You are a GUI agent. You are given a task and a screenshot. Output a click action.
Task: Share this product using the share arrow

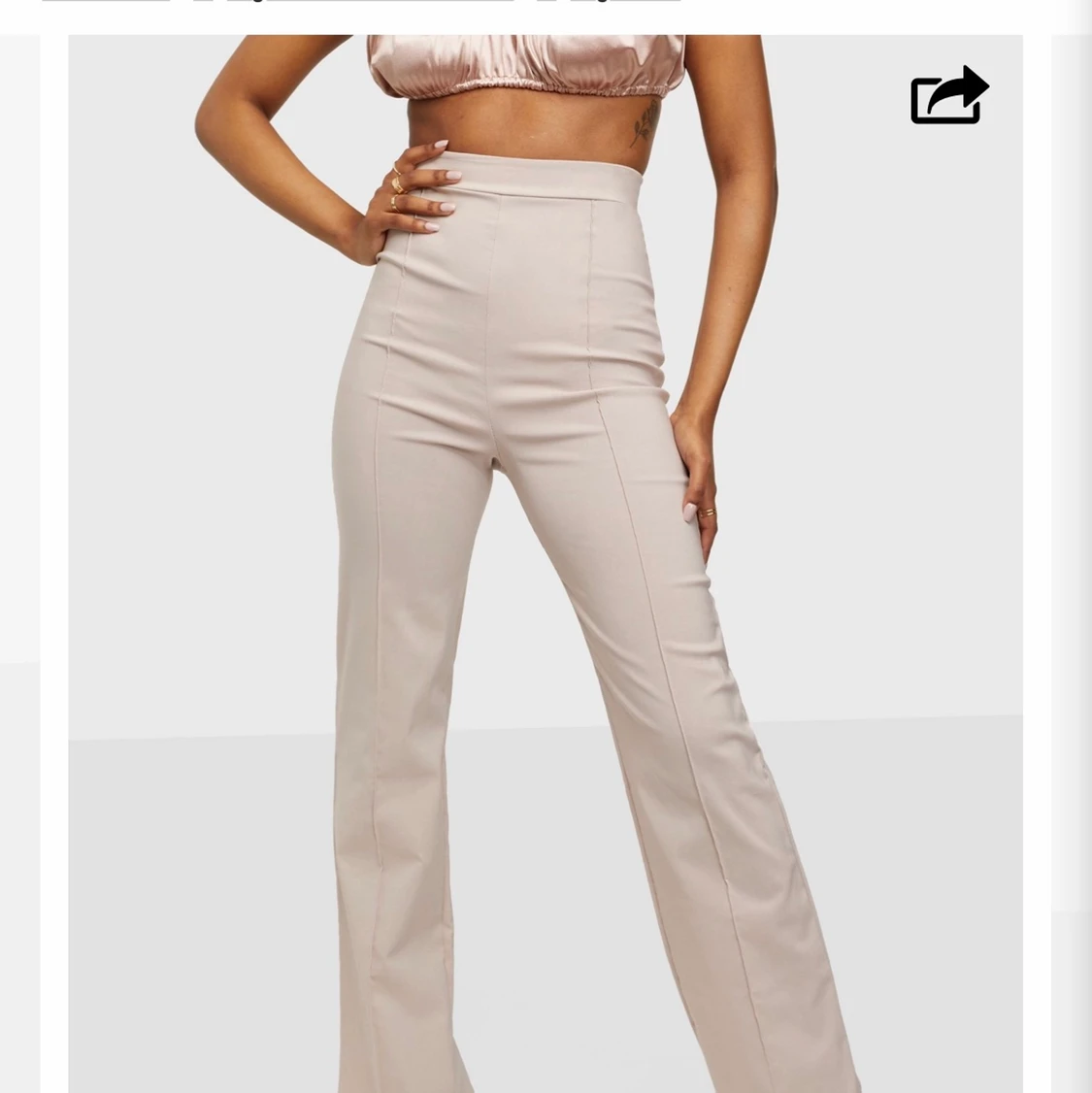pyautogui.click(x=948, y=96)
